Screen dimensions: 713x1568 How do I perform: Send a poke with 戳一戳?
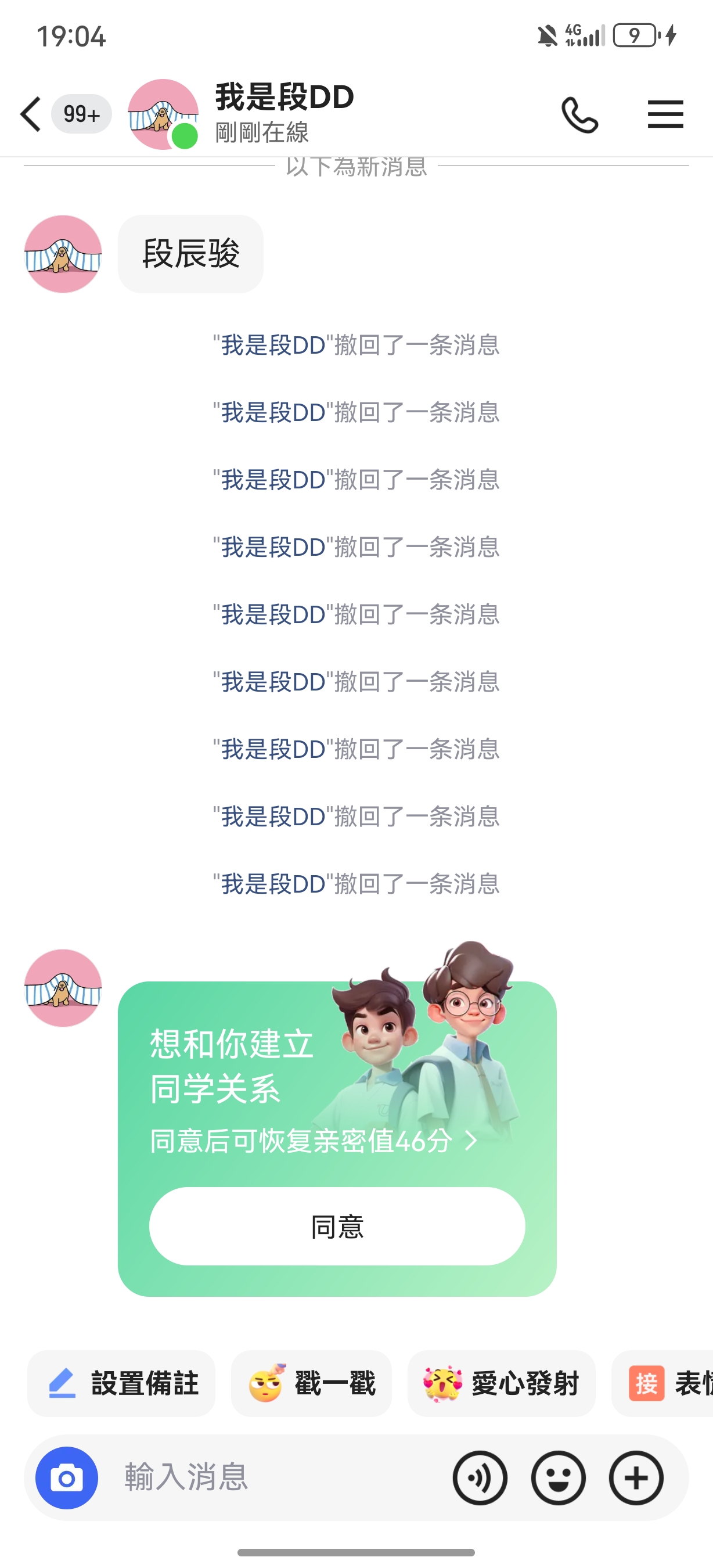311,1383
